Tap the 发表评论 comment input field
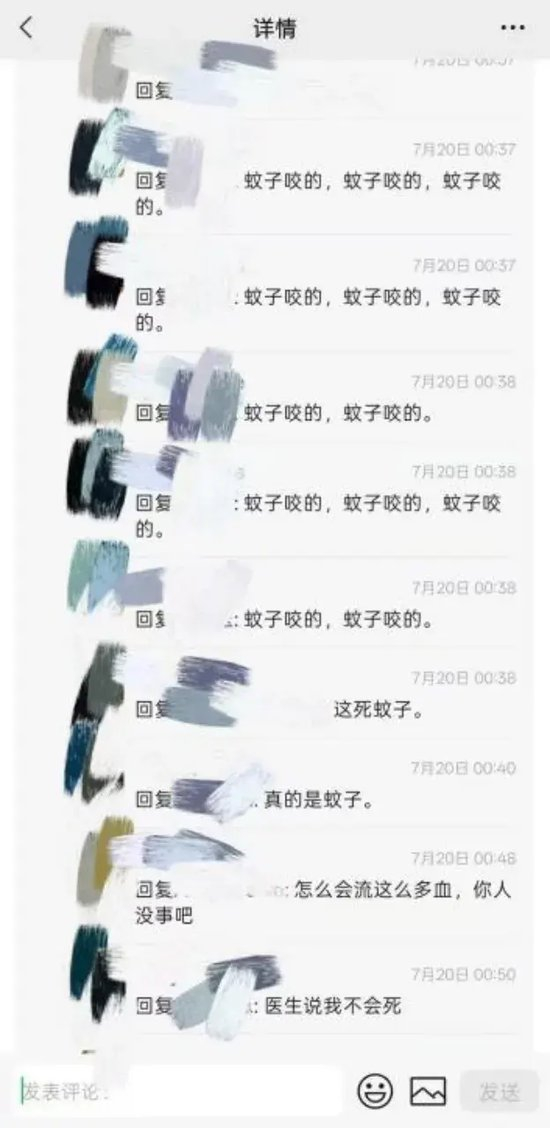The height and width of the screenshot is (1128, 550). [x=180, y=1091]
